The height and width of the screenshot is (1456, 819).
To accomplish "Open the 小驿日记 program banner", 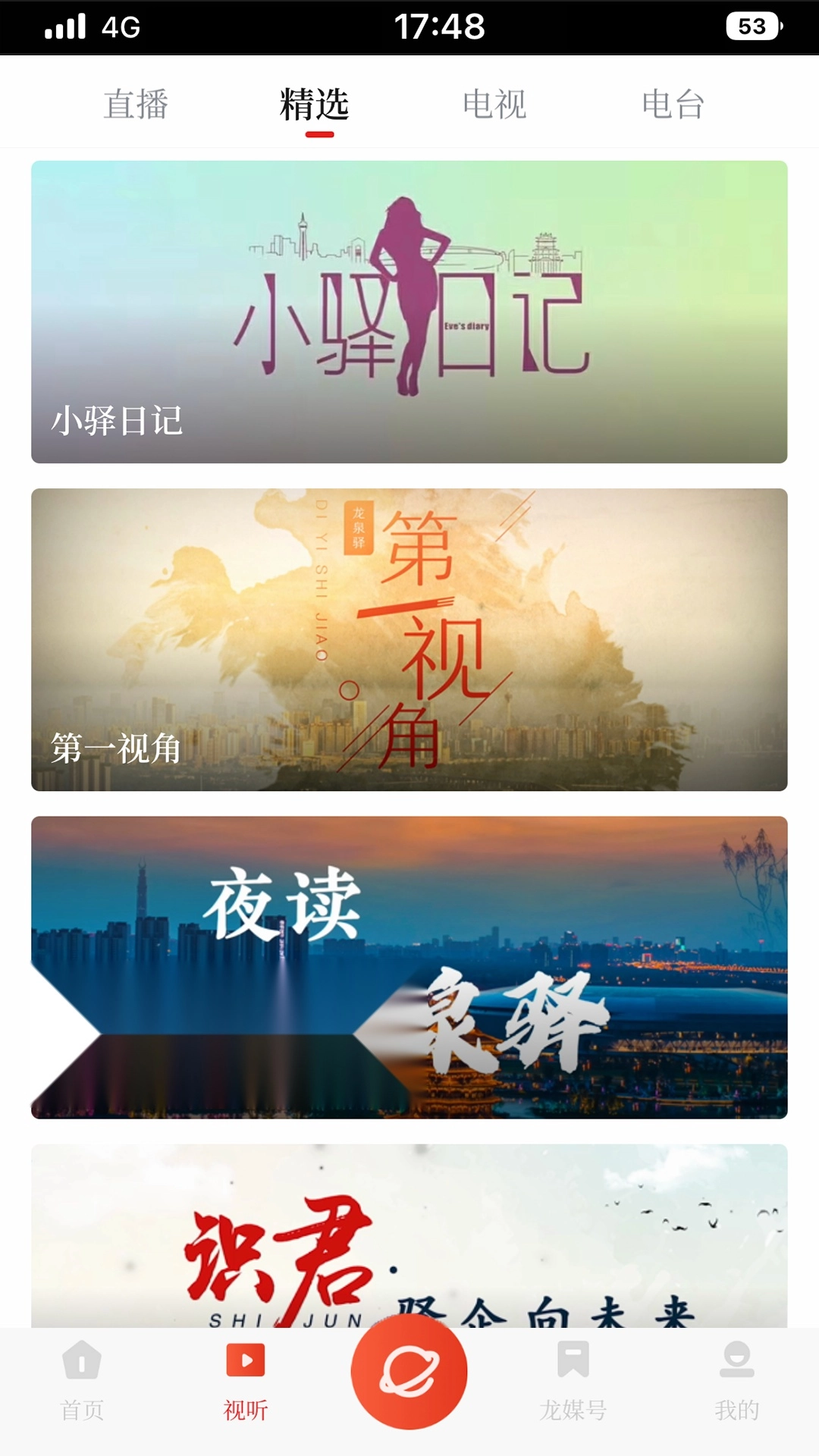I will [409, 311].
